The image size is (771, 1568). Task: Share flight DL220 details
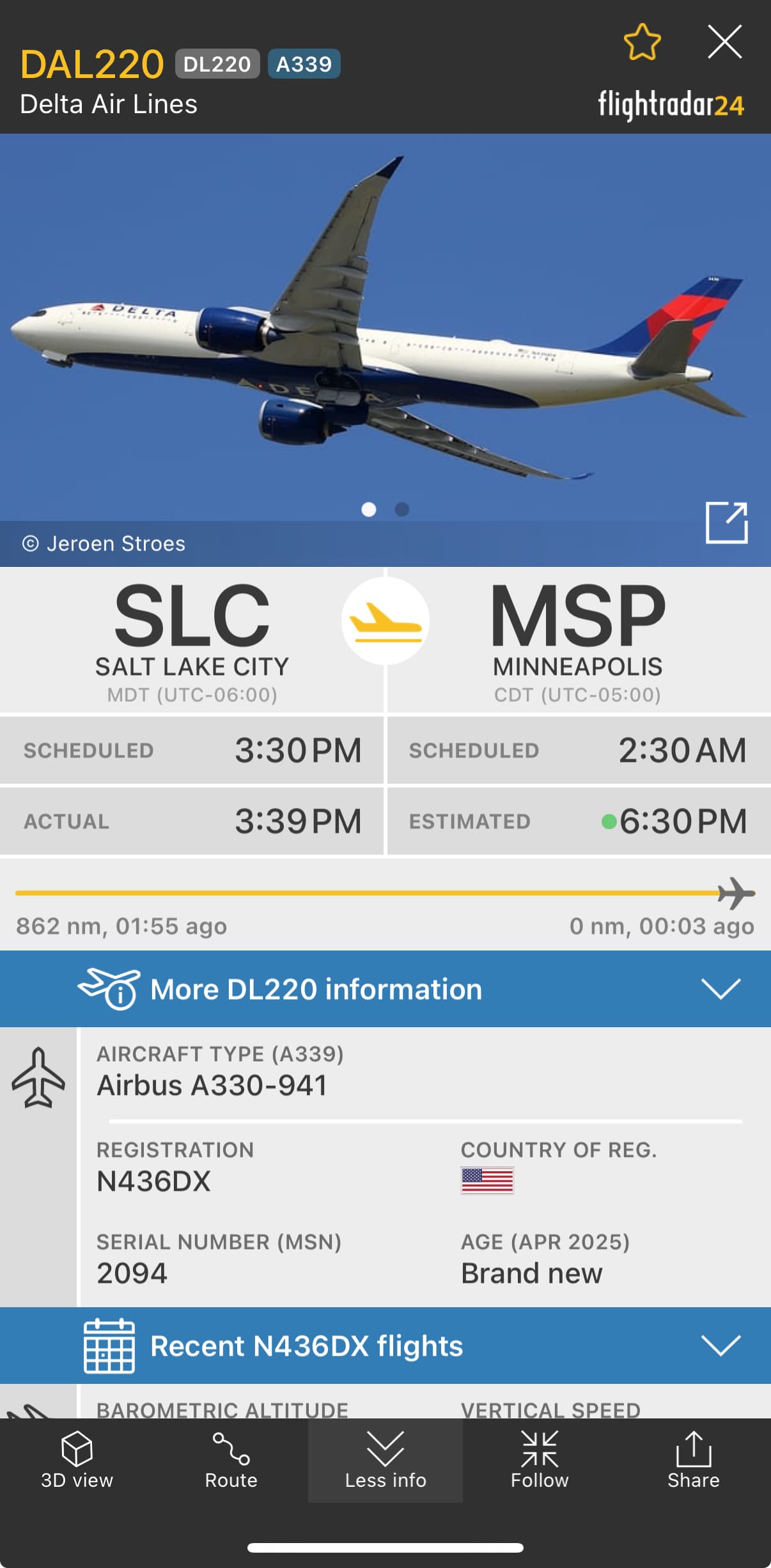click(694, 1460)
